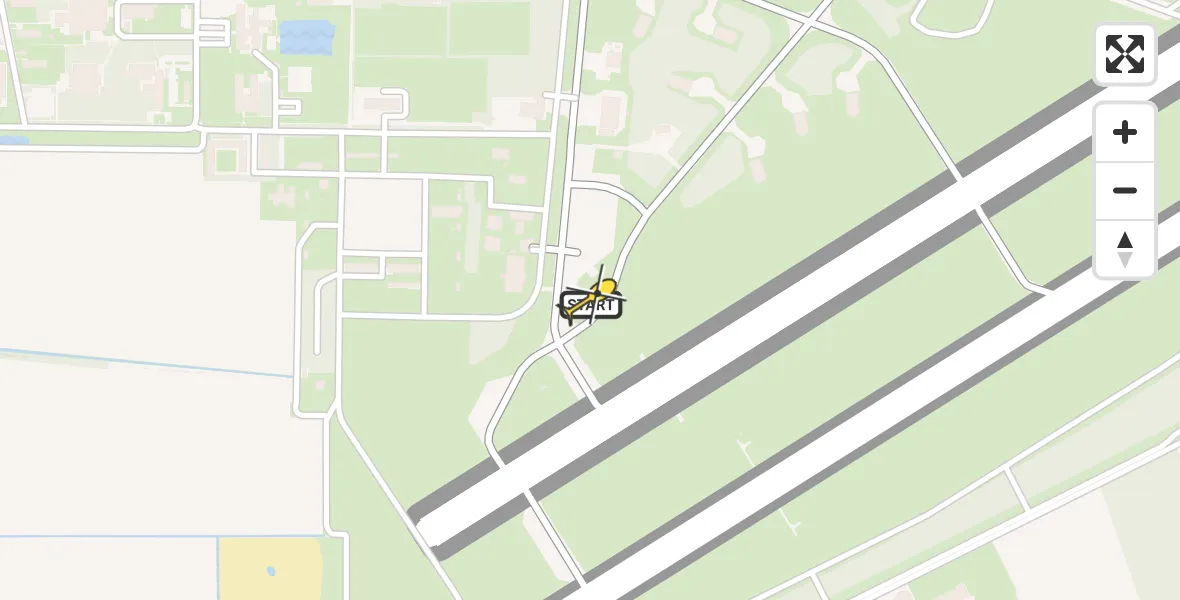Zoom in on the map

[1125, 132]
